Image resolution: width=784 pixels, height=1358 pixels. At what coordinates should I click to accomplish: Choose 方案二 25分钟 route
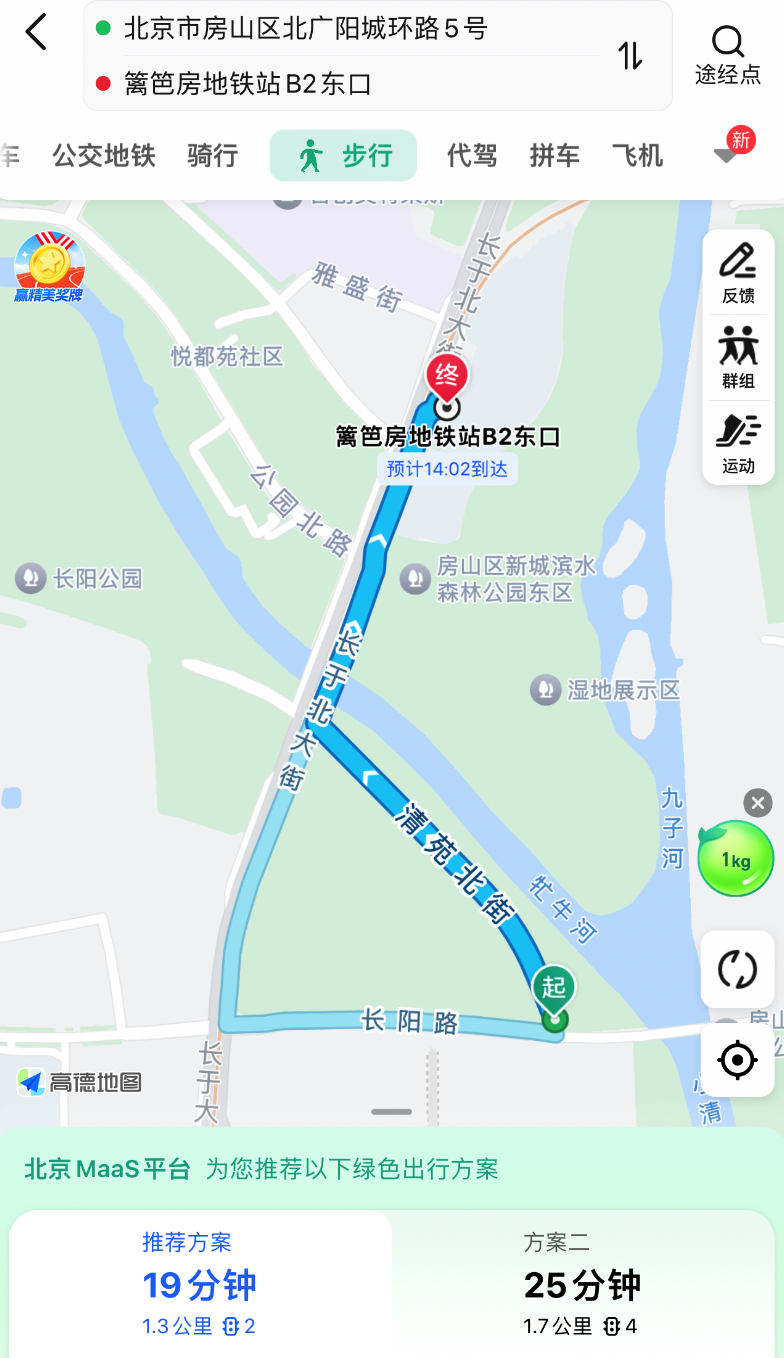[582, 1284]
